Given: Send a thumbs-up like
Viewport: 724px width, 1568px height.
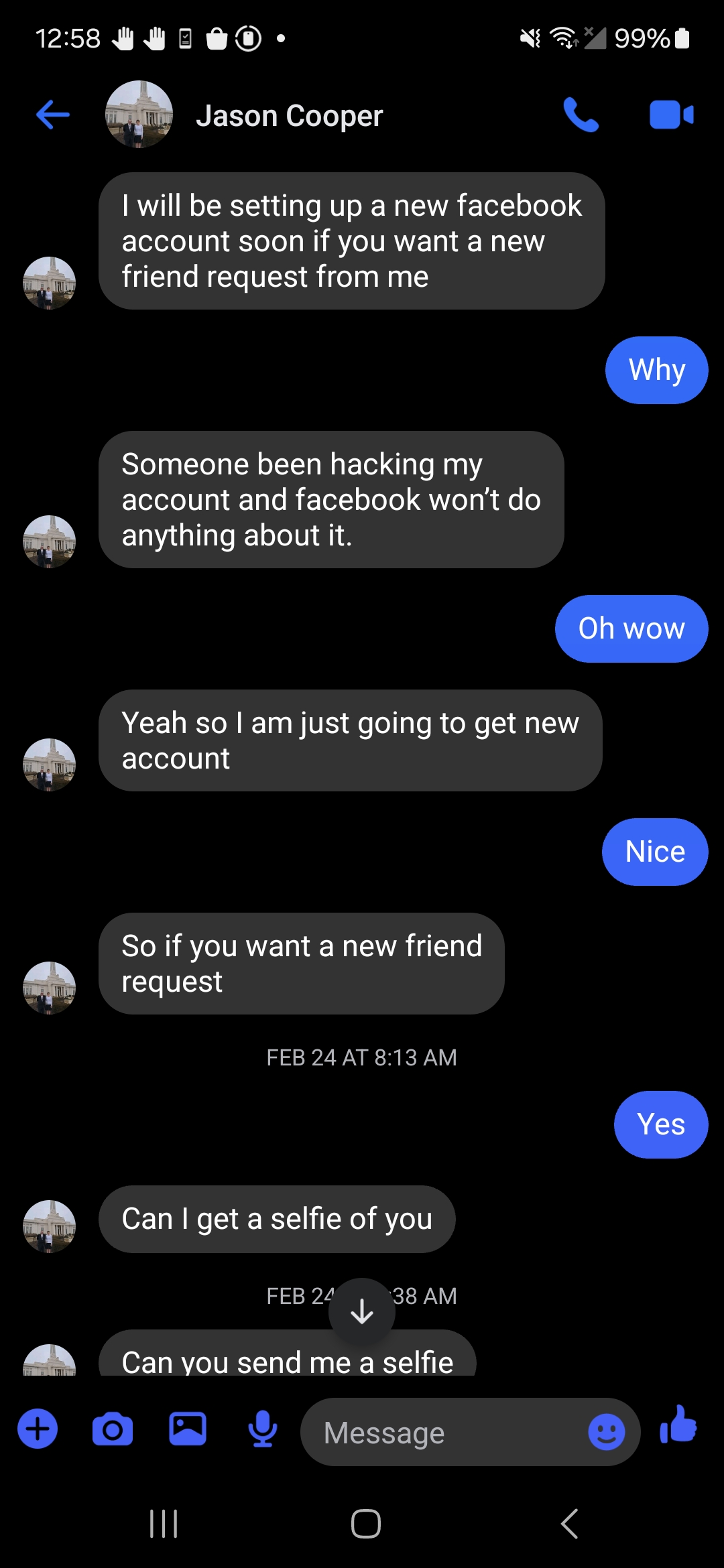Looking at the screenshot, I should 678,1425.
